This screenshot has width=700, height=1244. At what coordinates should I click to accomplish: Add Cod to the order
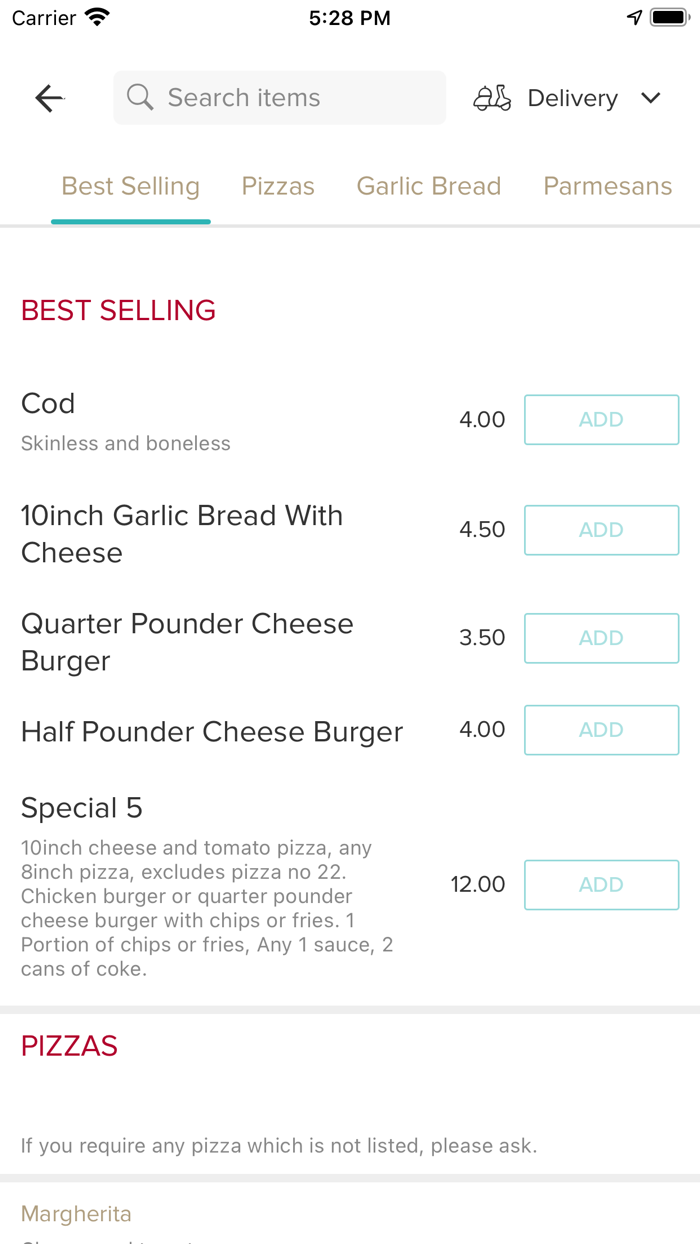[602, 420]
